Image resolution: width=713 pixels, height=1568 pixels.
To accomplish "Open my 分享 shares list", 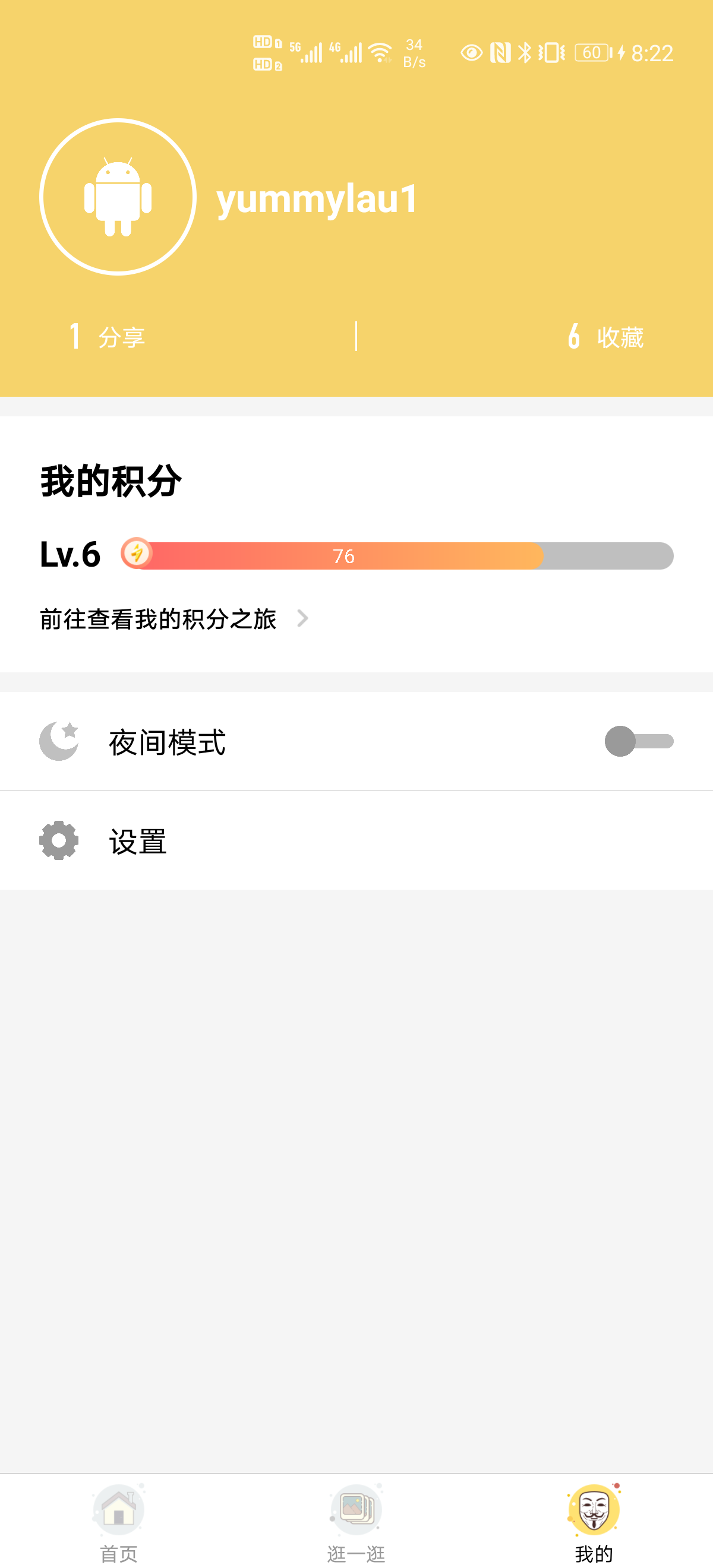I will tap(108, 337).
